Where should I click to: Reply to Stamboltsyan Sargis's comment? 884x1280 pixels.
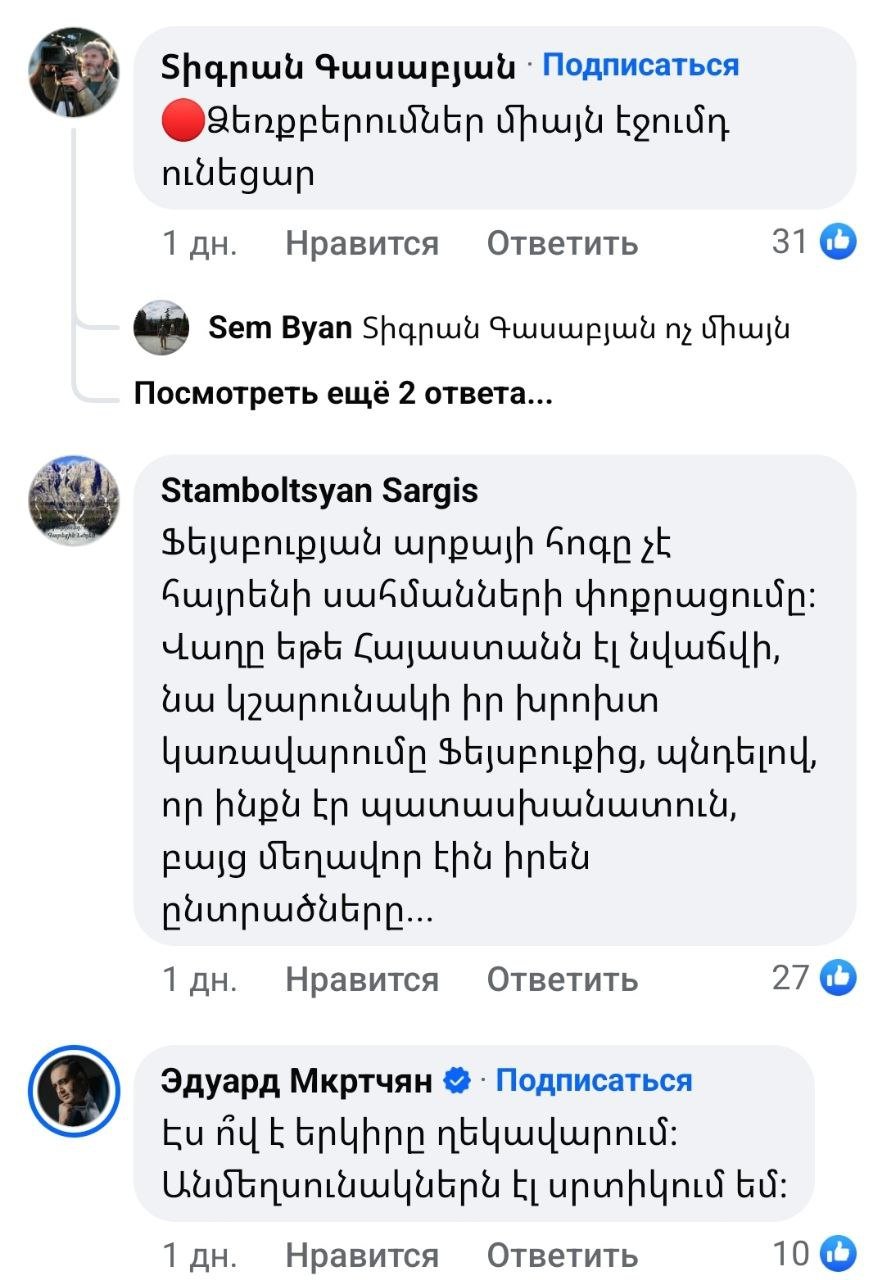[562, 979]
